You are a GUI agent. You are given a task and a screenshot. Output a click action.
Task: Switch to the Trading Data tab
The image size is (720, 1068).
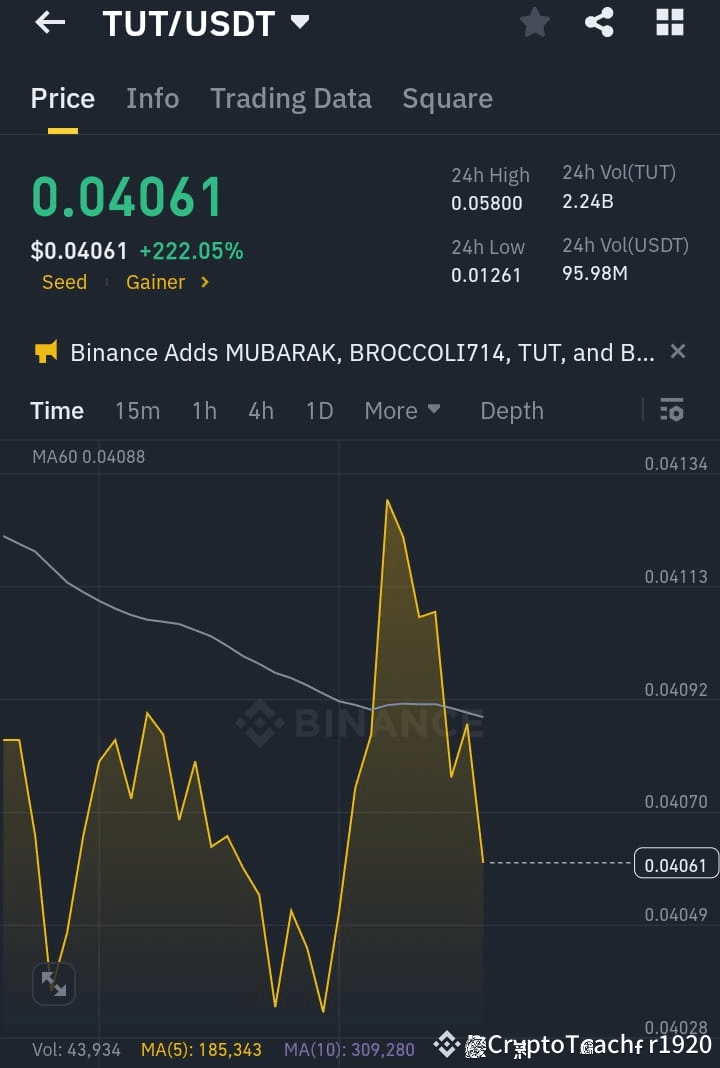click(x=291, y=98)
